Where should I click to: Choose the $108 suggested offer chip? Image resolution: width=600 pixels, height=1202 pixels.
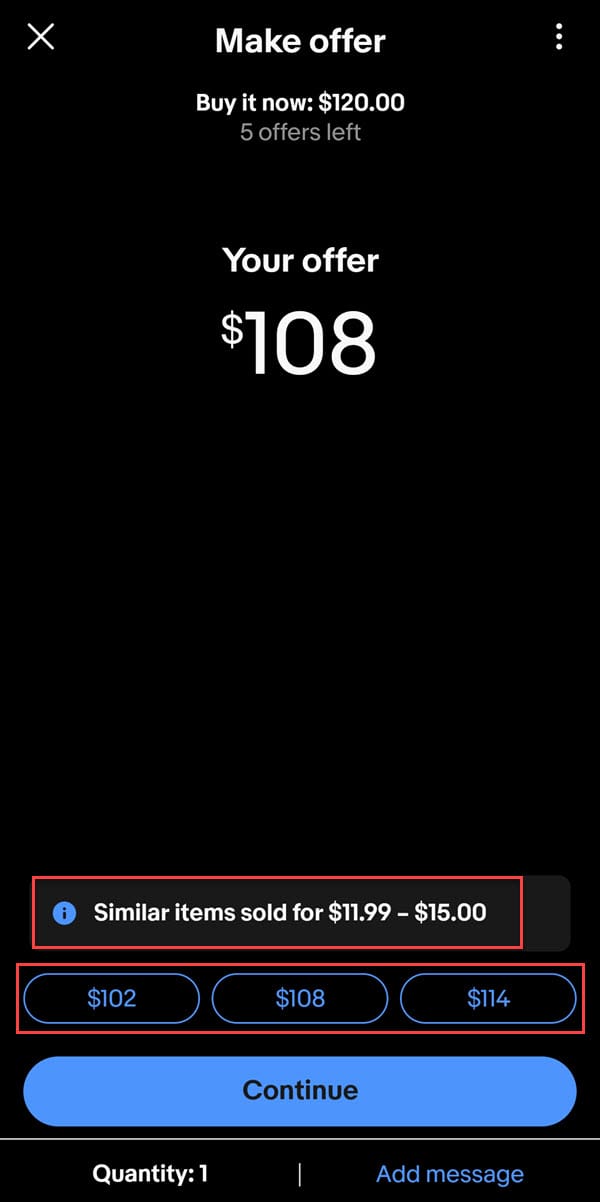click(x=300, y=998)
